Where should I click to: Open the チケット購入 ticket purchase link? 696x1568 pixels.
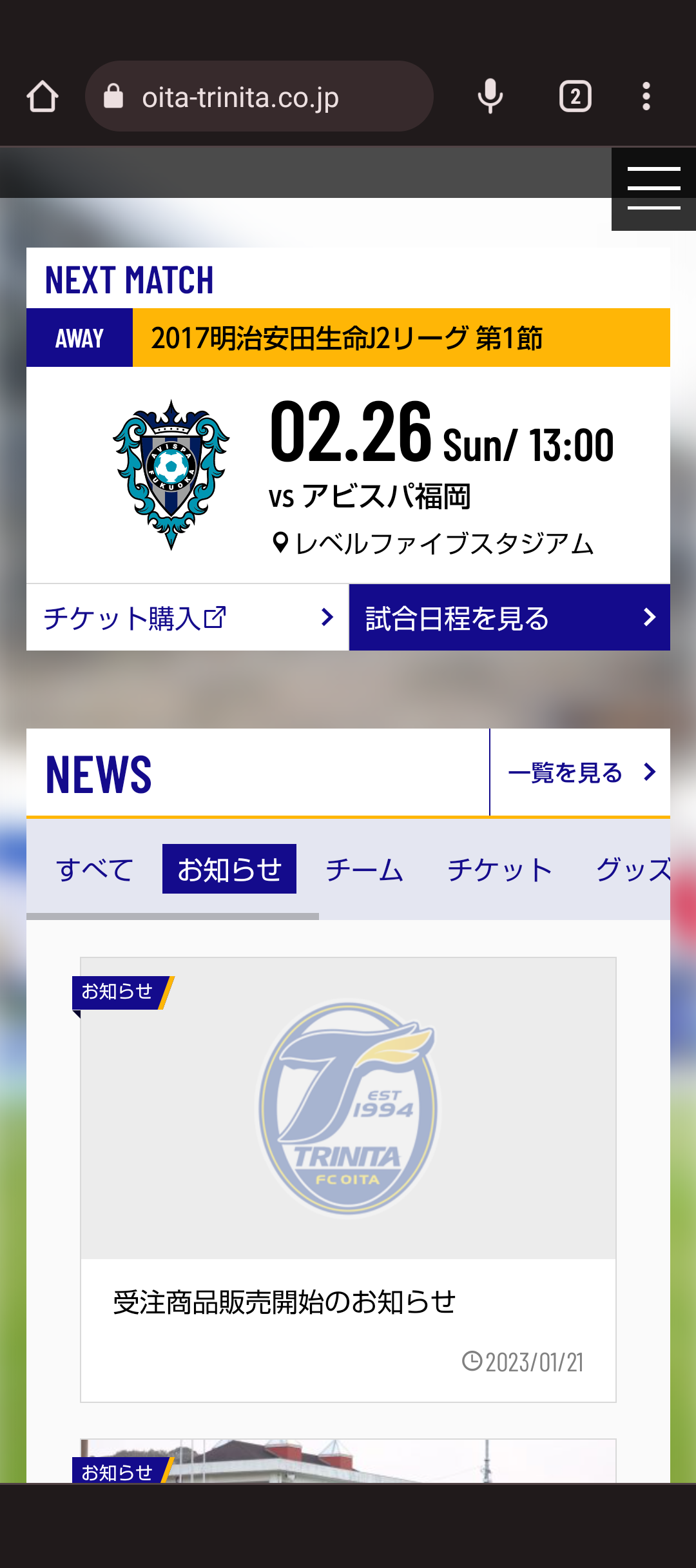click(187, 618)
